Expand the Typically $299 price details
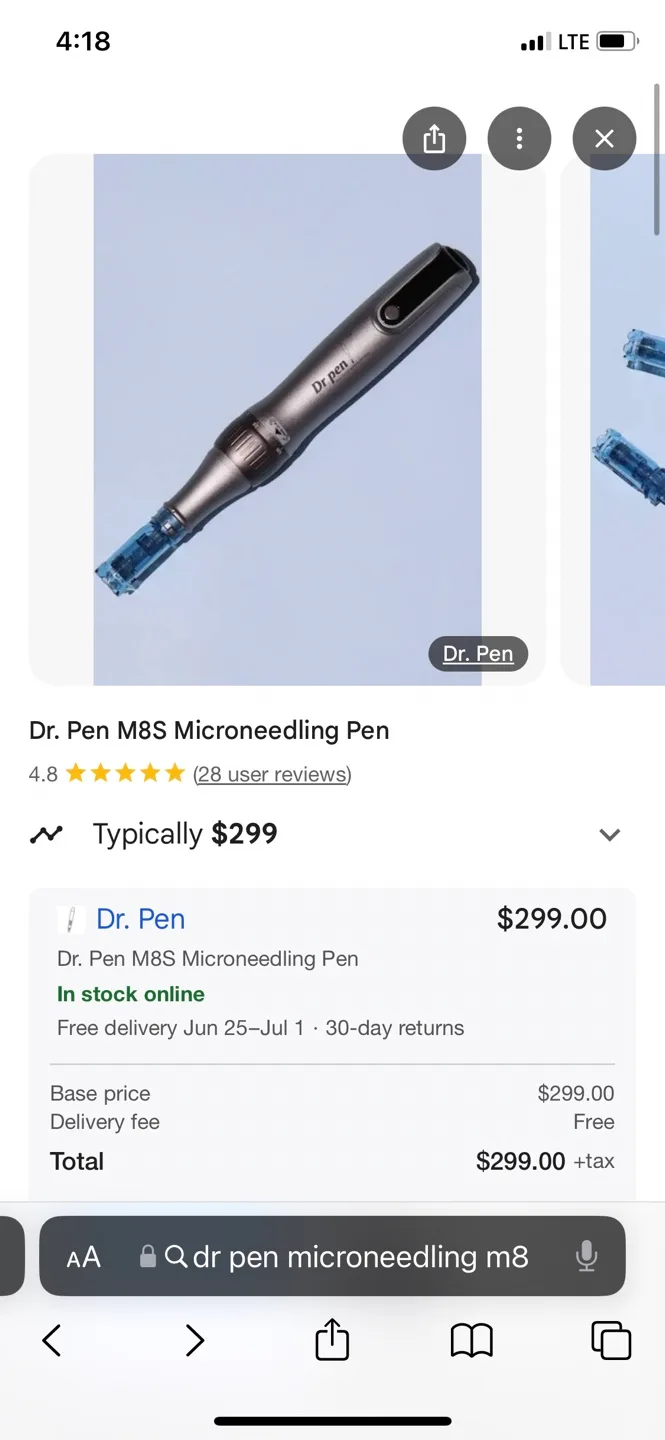665x1440 pixels. pyautogui.click(x=609, y=834)
